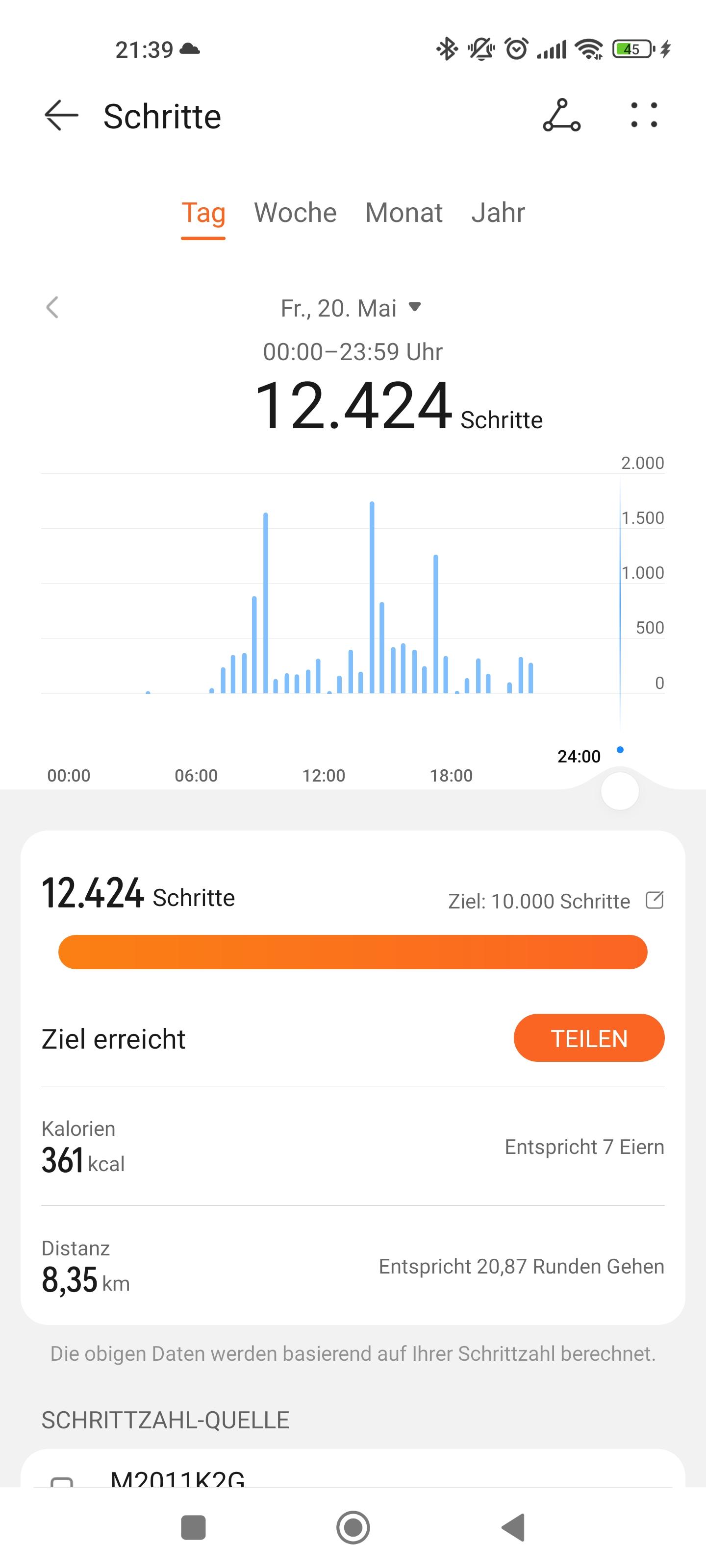Open the M2011K2G step source
The image size is (706, 1568).
pyautogui.click(x=177, y=1476)
